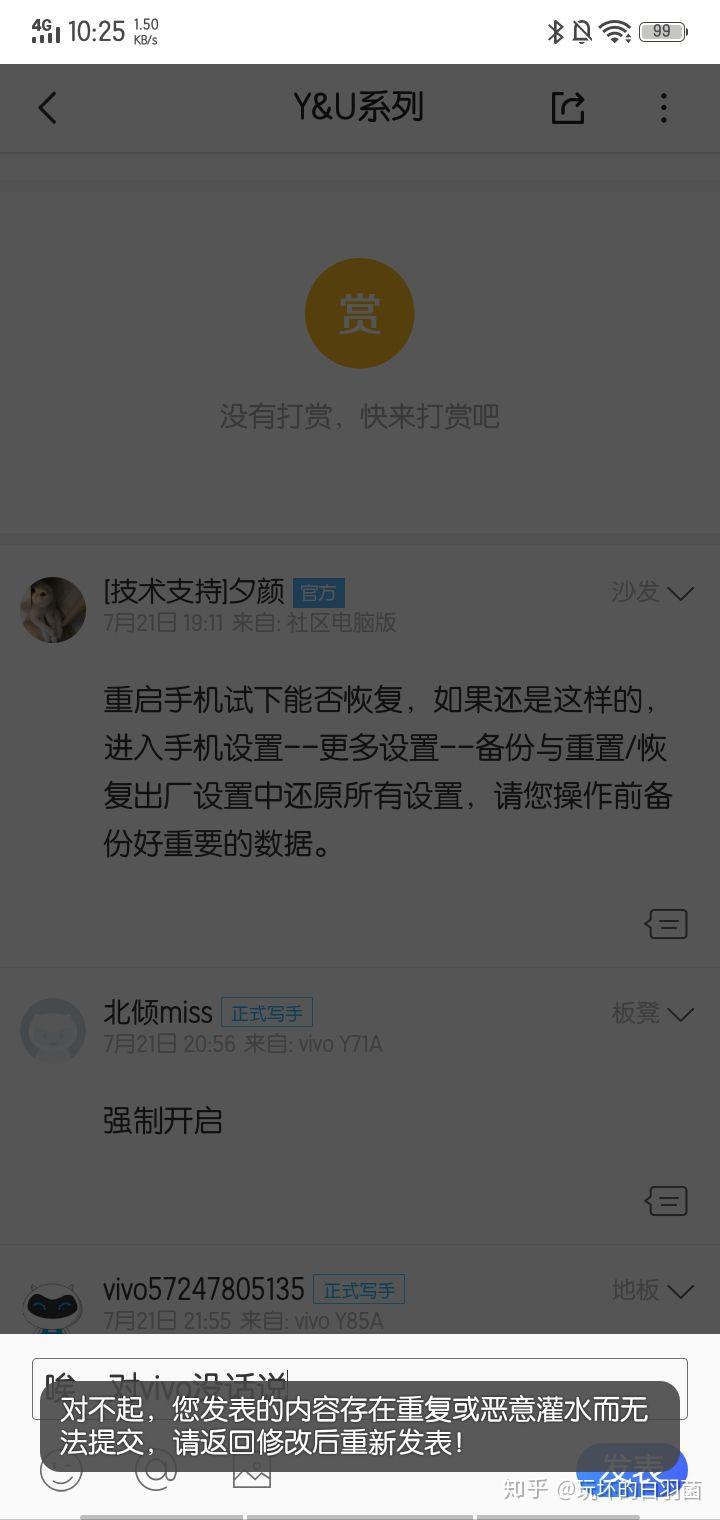Open the emoji picker

pos(61,1472)
